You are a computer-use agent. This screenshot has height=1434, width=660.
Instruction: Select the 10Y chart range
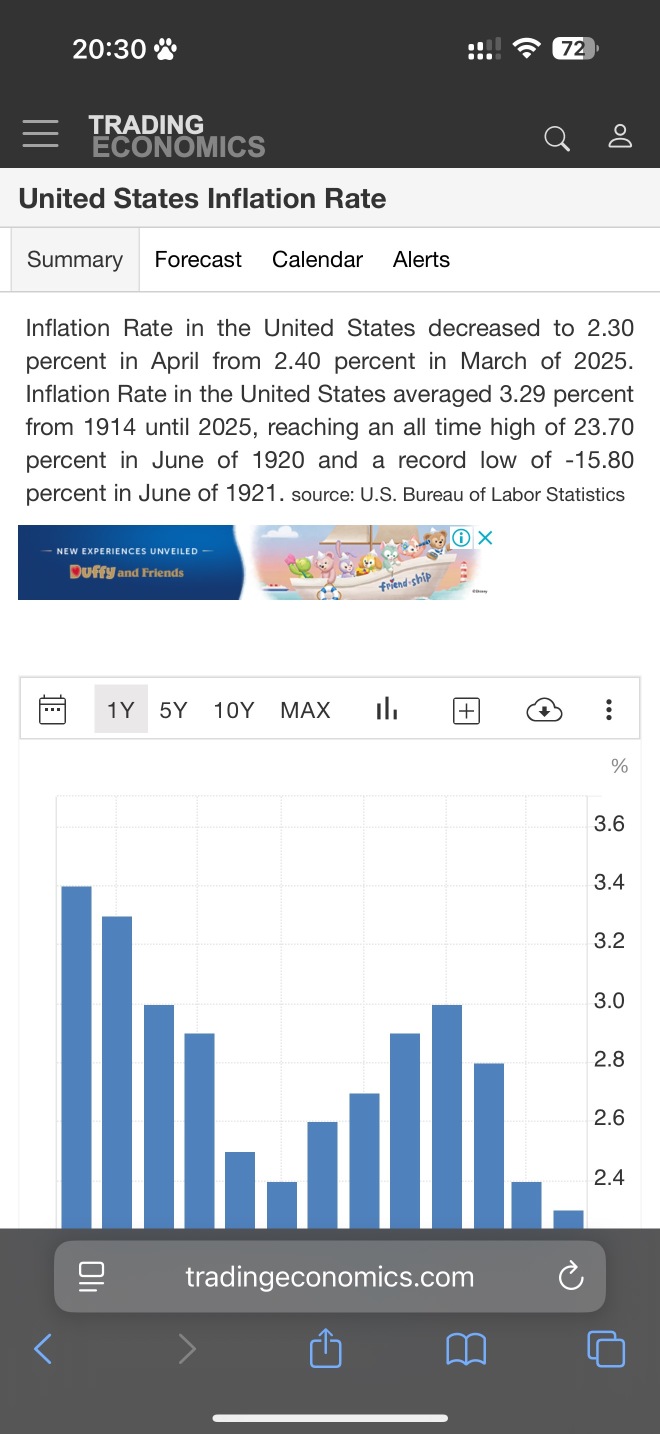233,710
